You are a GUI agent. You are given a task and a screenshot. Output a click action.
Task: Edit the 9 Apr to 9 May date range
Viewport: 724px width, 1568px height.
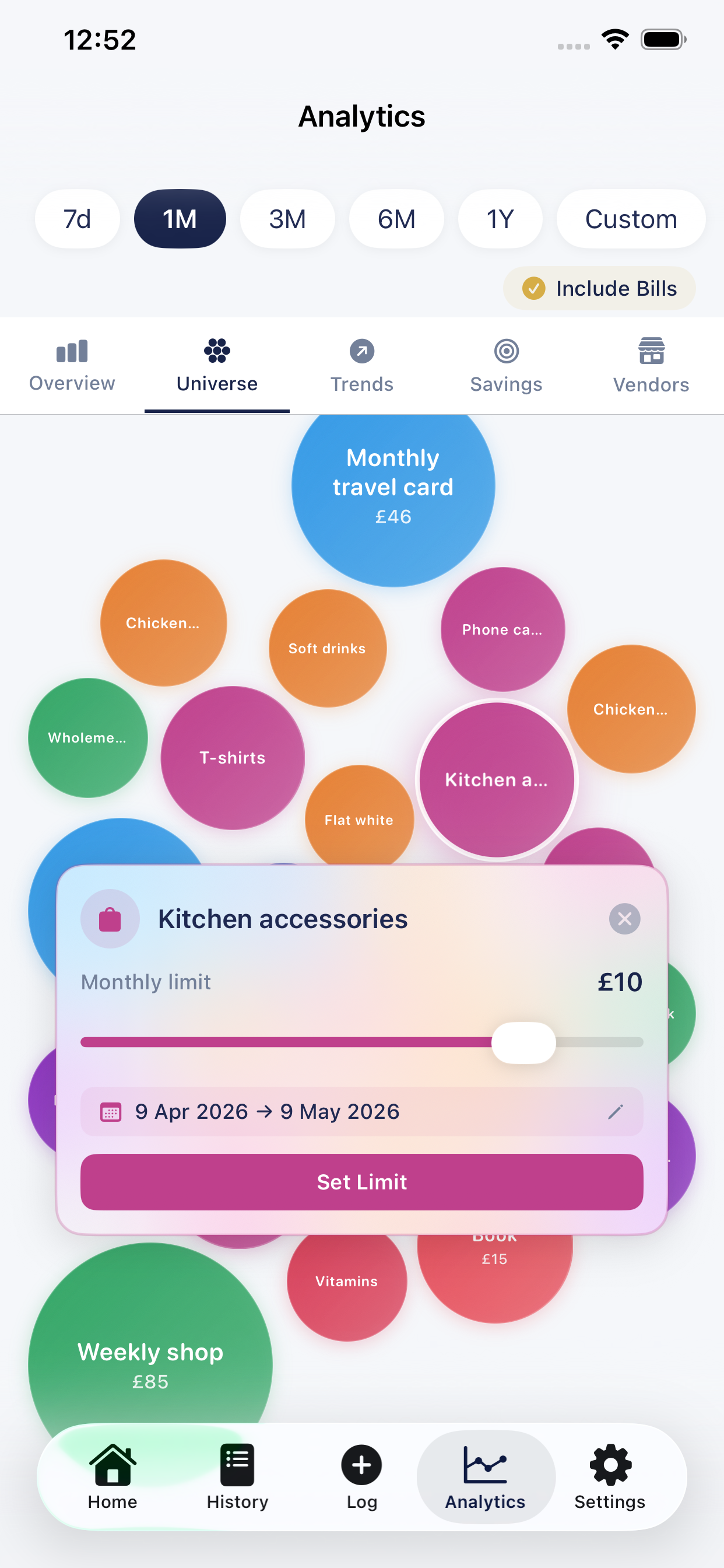615,1111
